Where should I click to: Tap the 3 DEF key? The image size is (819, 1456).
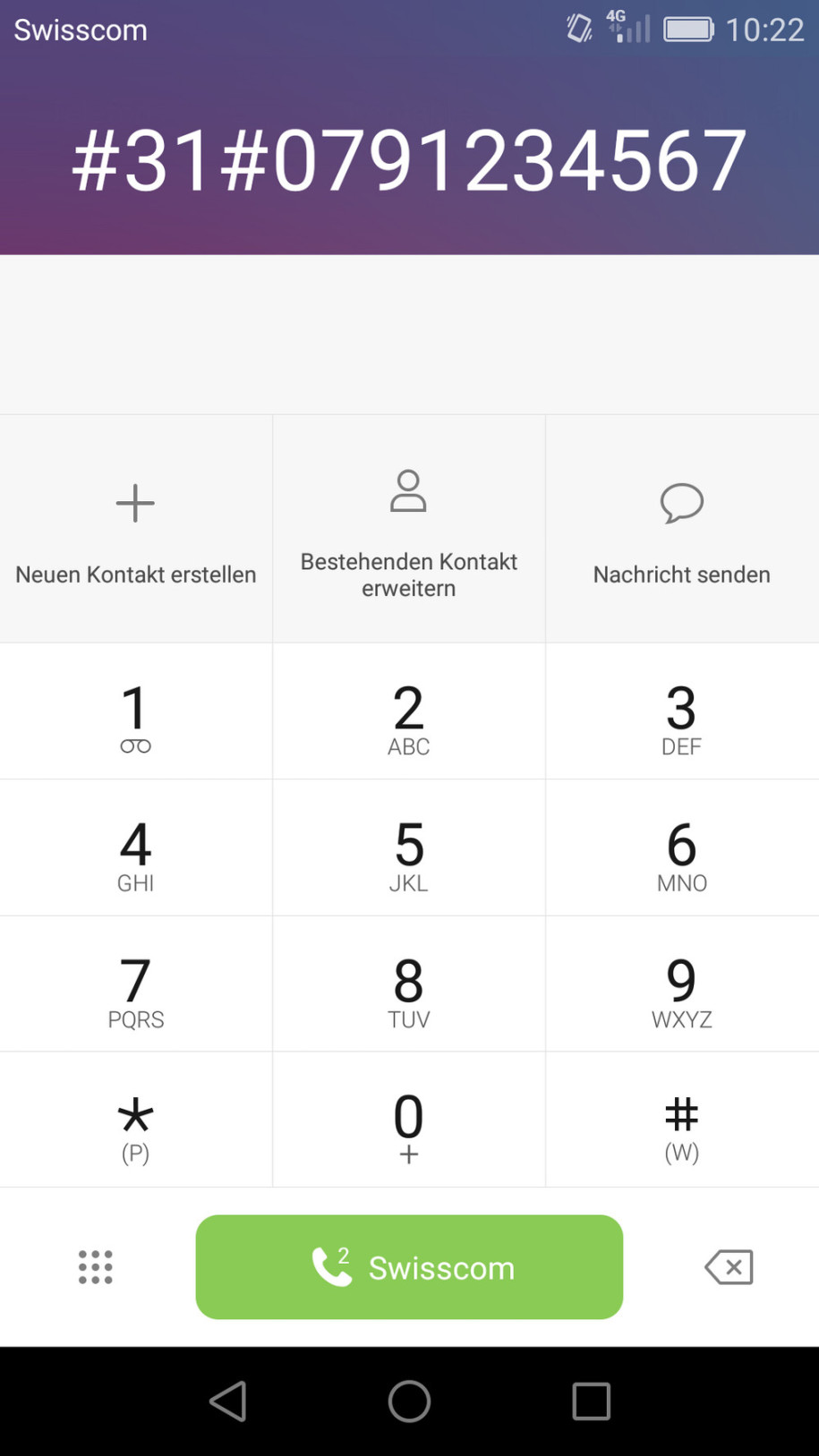click(x=682, y=711)
